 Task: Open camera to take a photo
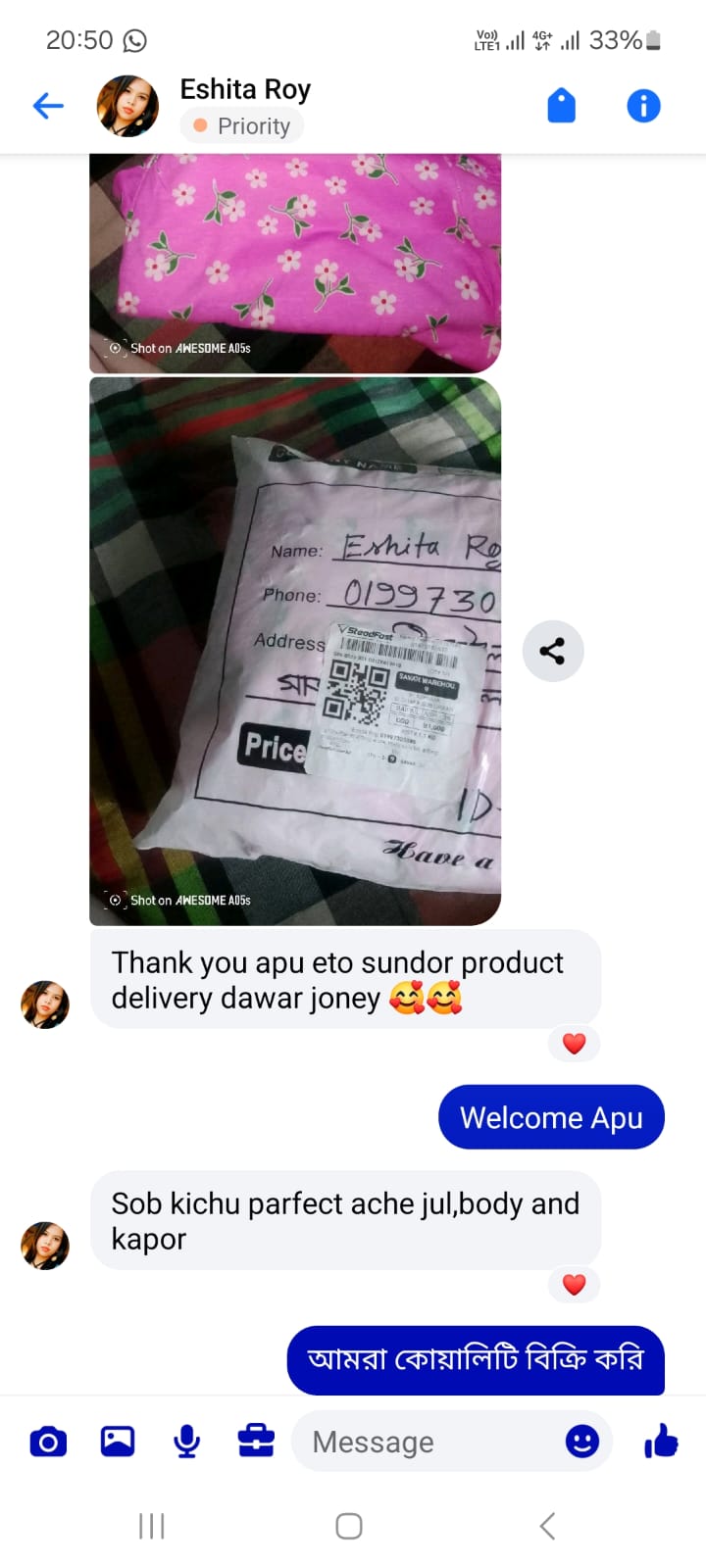[48, 1442]
